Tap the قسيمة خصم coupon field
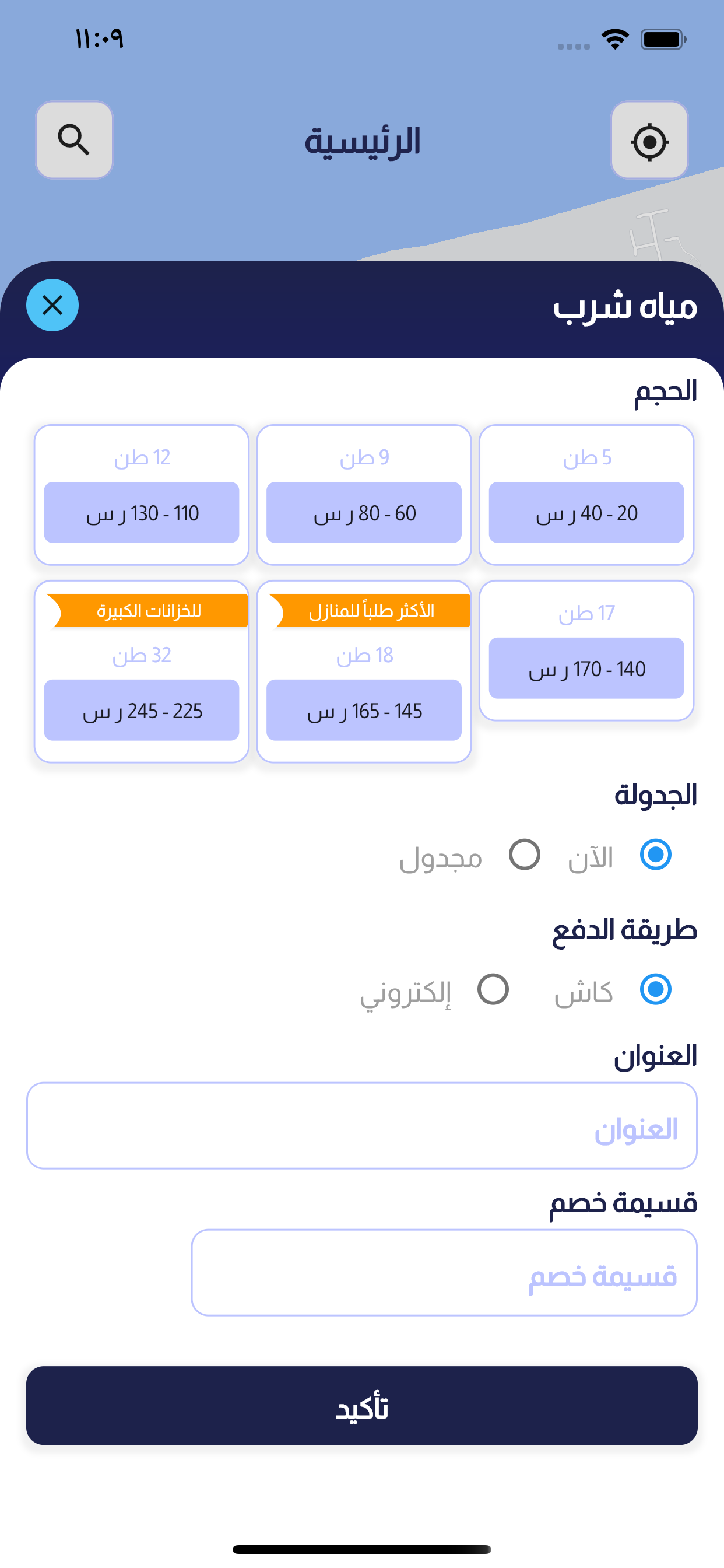Image resolution: width=724 pixels, height=1568 pixels. (444, 1272)
